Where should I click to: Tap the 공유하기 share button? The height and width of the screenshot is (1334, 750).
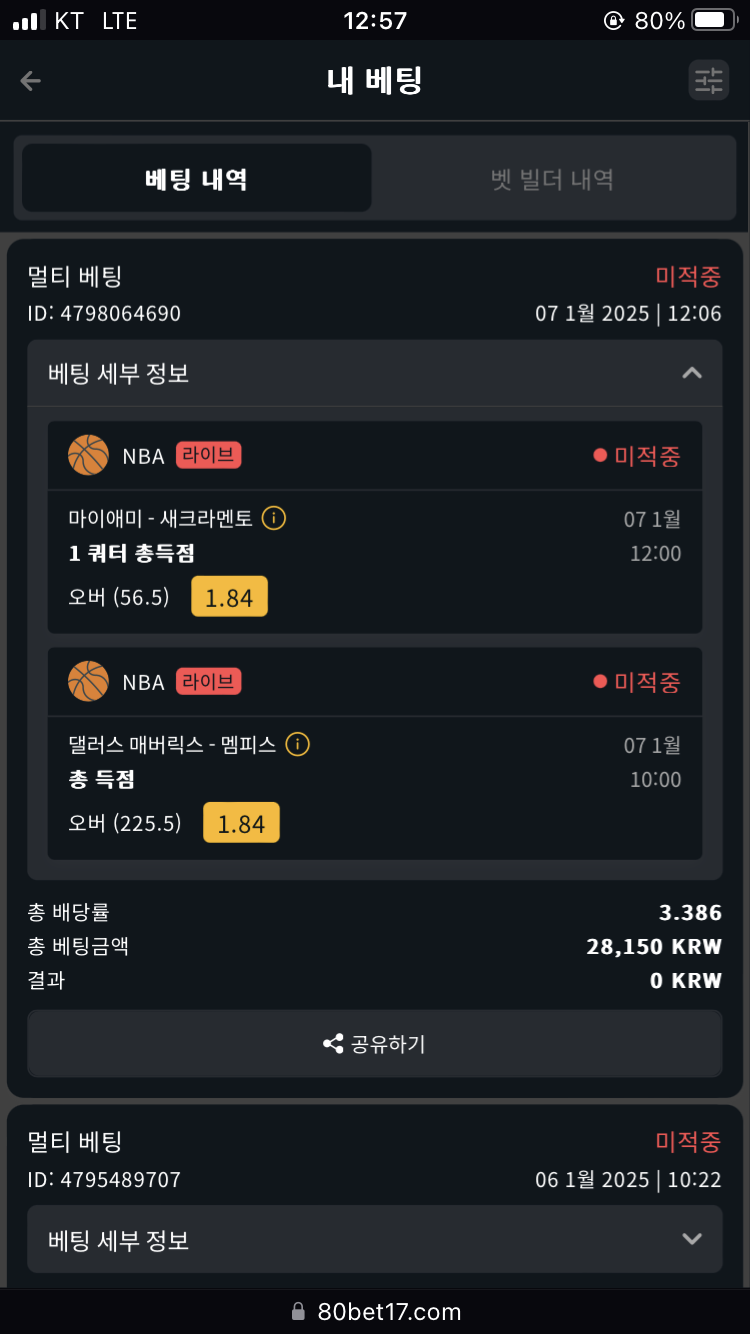375,1043
